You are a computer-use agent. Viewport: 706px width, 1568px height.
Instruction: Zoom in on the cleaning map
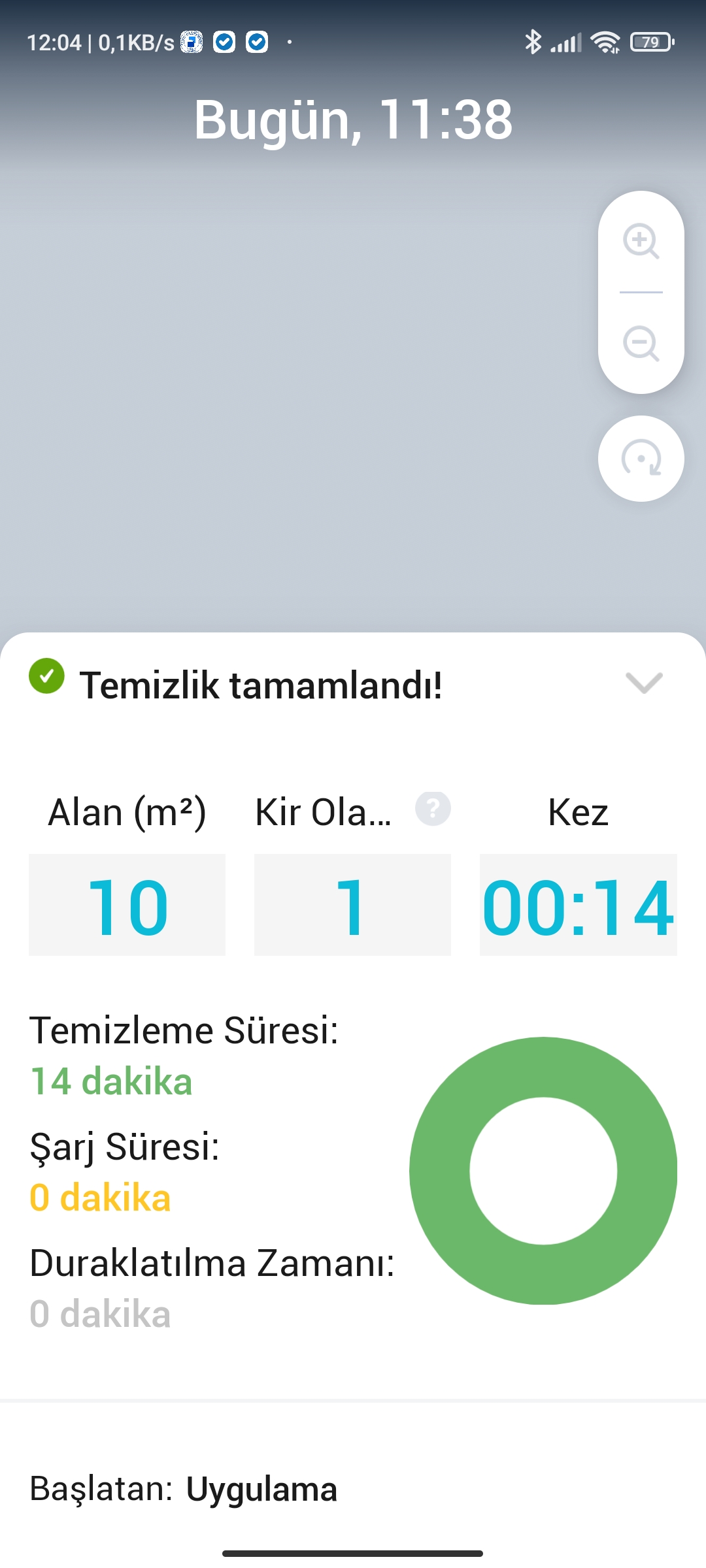641,241
